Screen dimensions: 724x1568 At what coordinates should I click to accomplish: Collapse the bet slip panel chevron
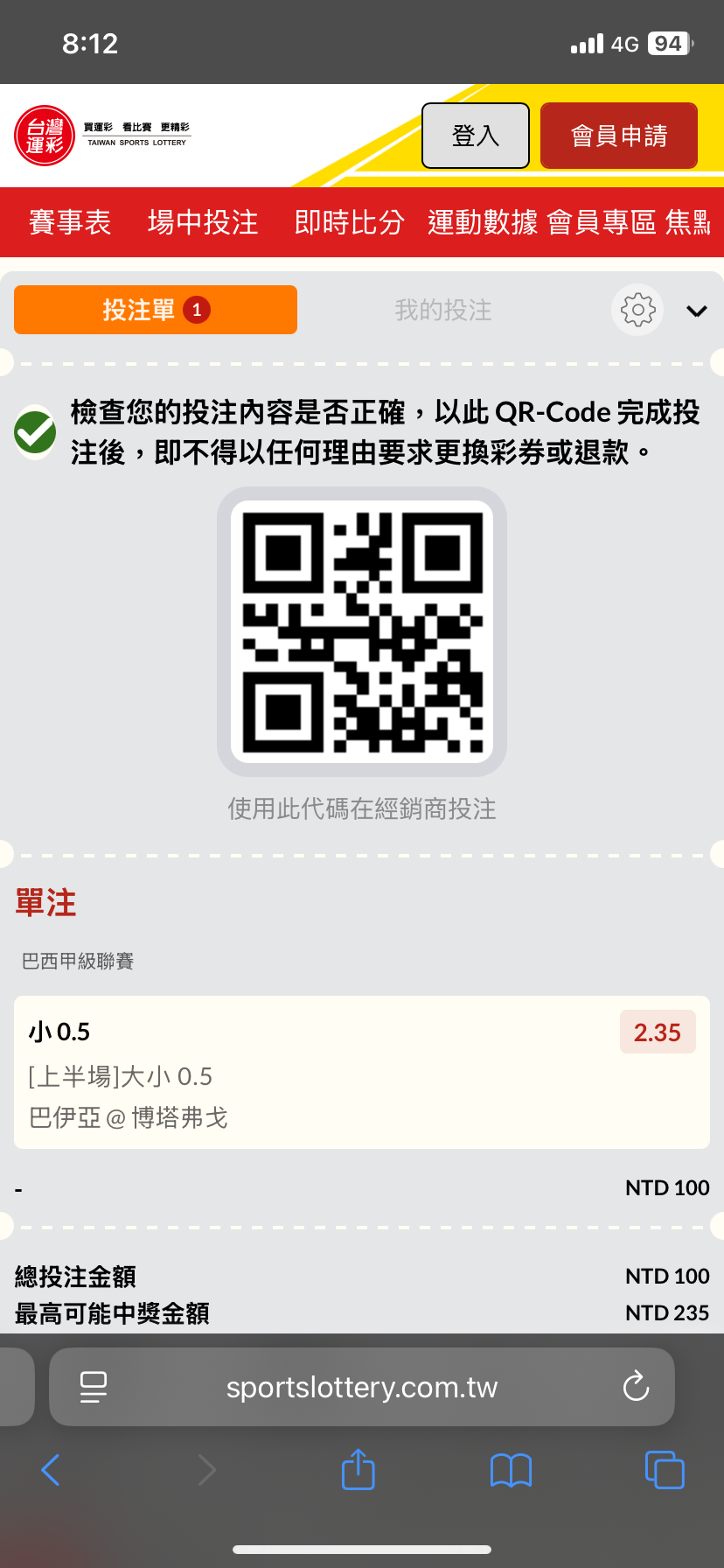(697, 311)
